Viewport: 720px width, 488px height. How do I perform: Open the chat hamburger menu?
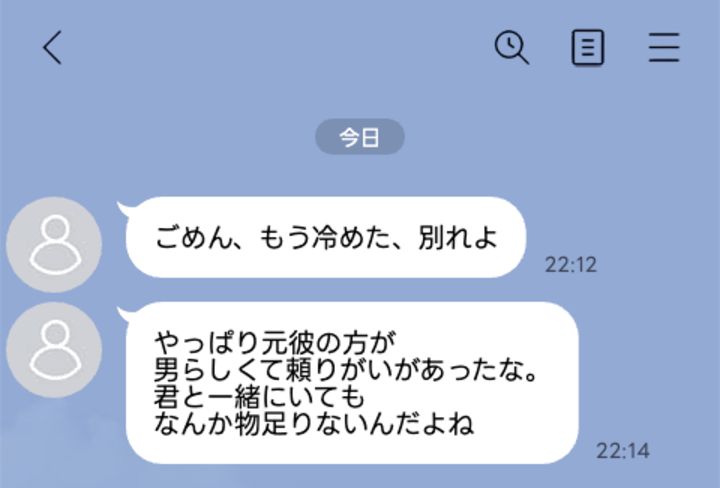[664, 47]
